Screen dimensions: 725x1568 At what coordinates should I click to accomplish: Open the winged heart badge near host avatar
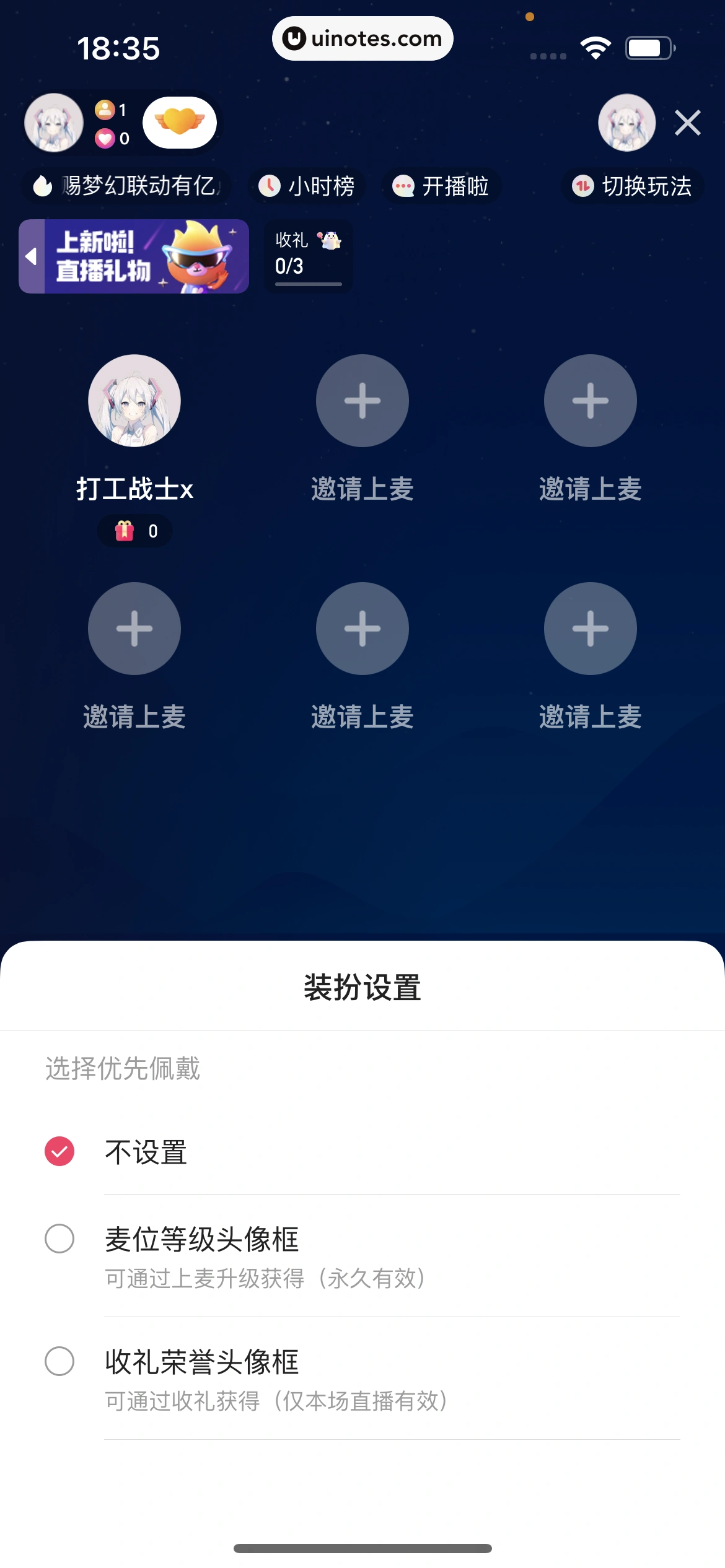[x=180, y=123]
